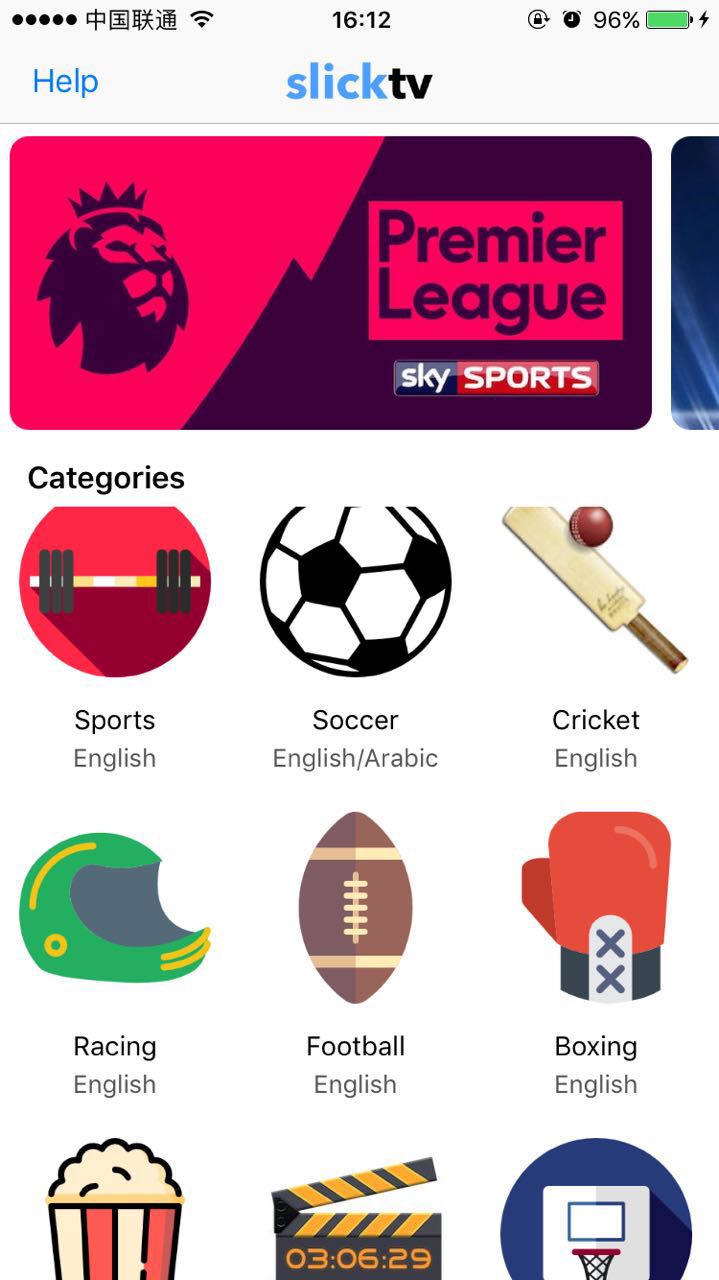Tap the popcorn category tile
This screenshot has width=719, height=1280.
click(x=115, y=1209)
